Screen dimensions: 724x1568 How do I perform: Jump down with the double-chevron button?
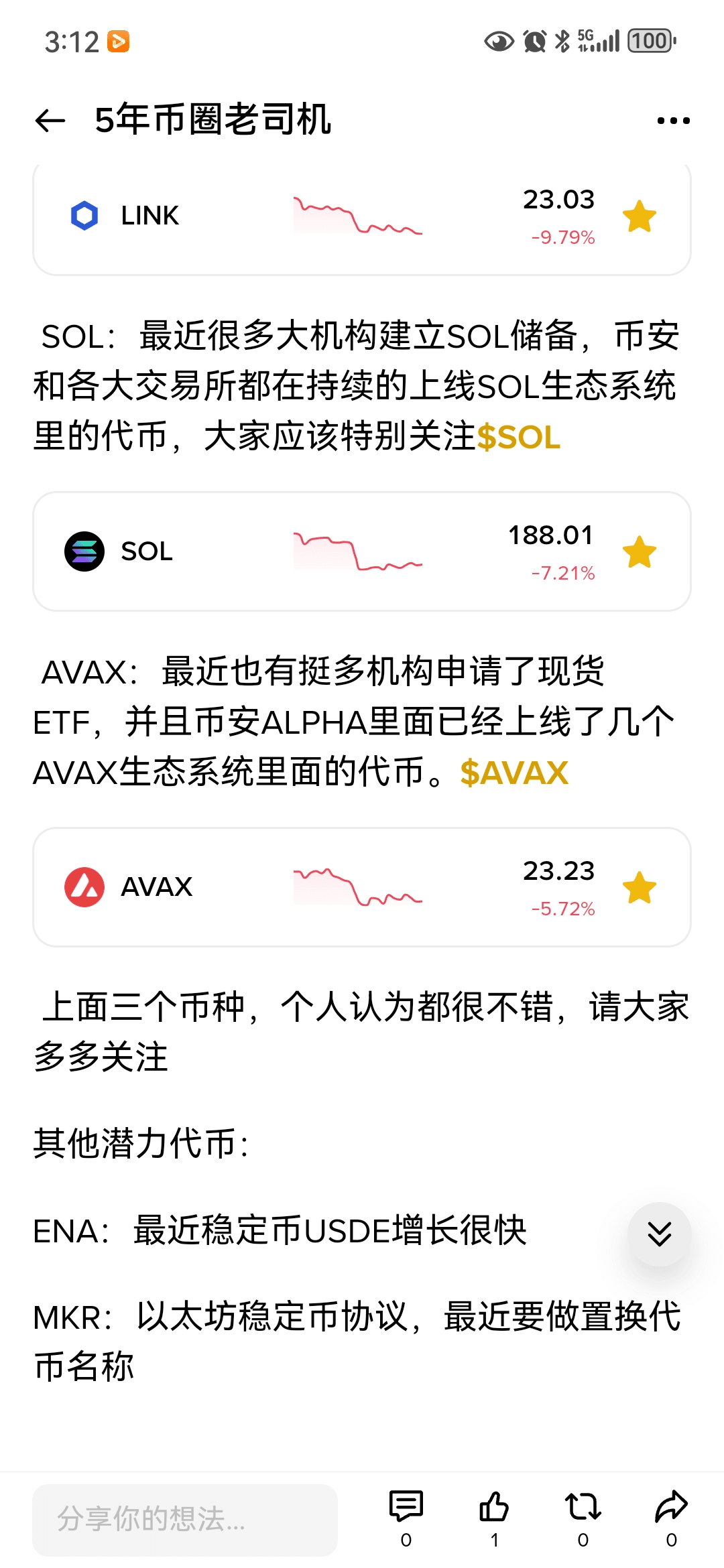(x=660, y=1234)
